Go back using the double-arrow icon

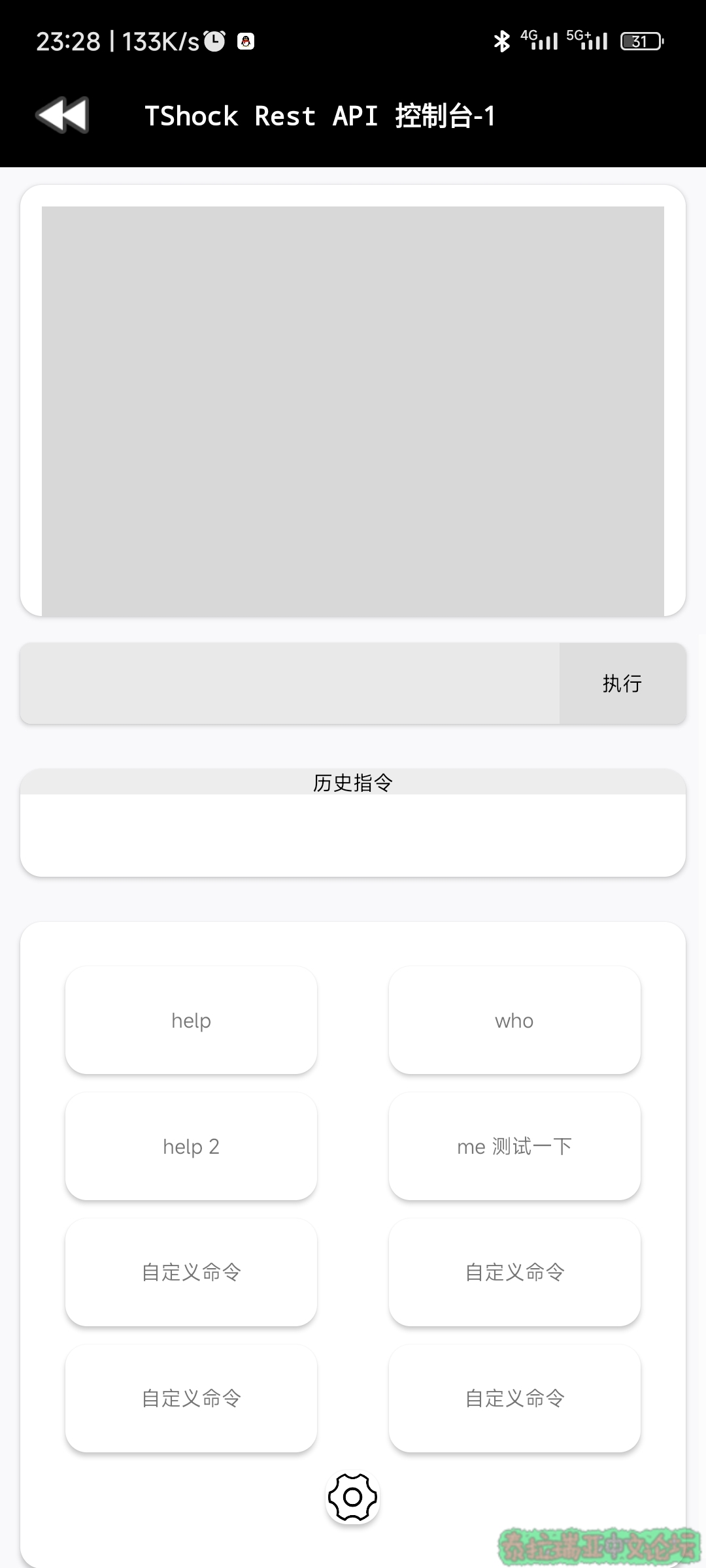(x=62, y=116)
